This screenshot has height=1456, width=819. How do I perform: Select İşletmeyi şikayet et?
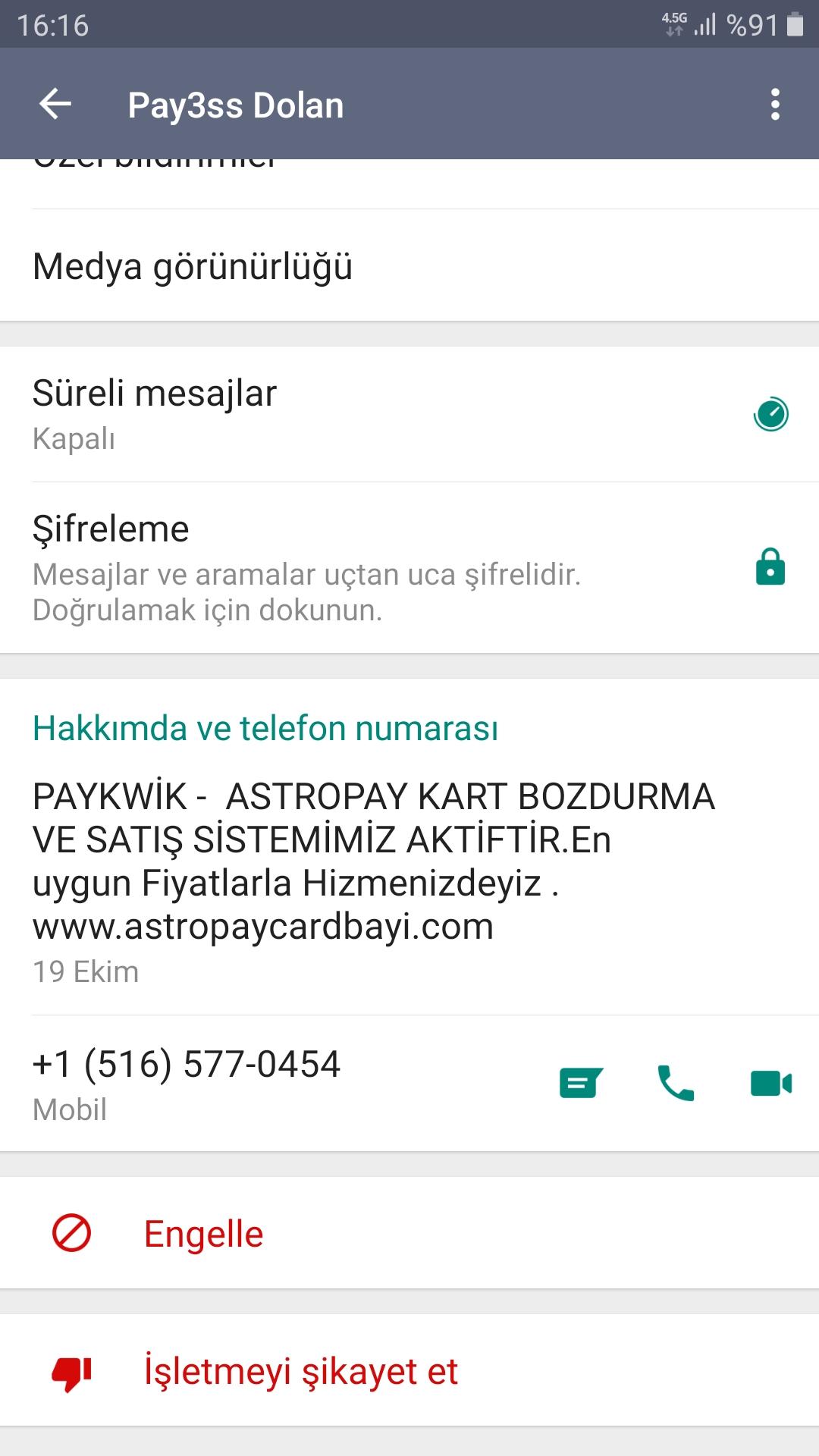click(x=409, y=1371)
